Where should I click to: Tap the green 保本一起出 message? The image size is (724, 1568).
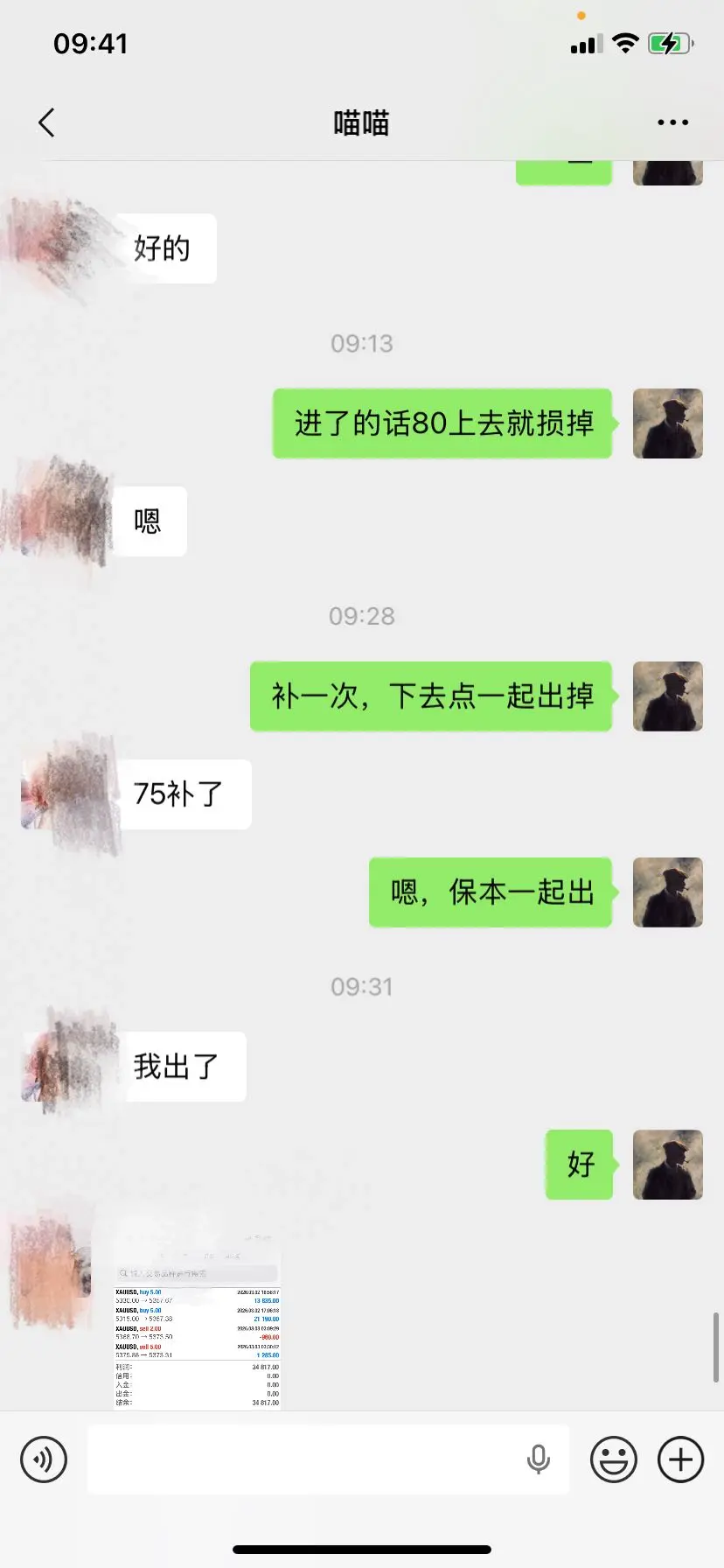pyautogui.click(x=491, y=892)
